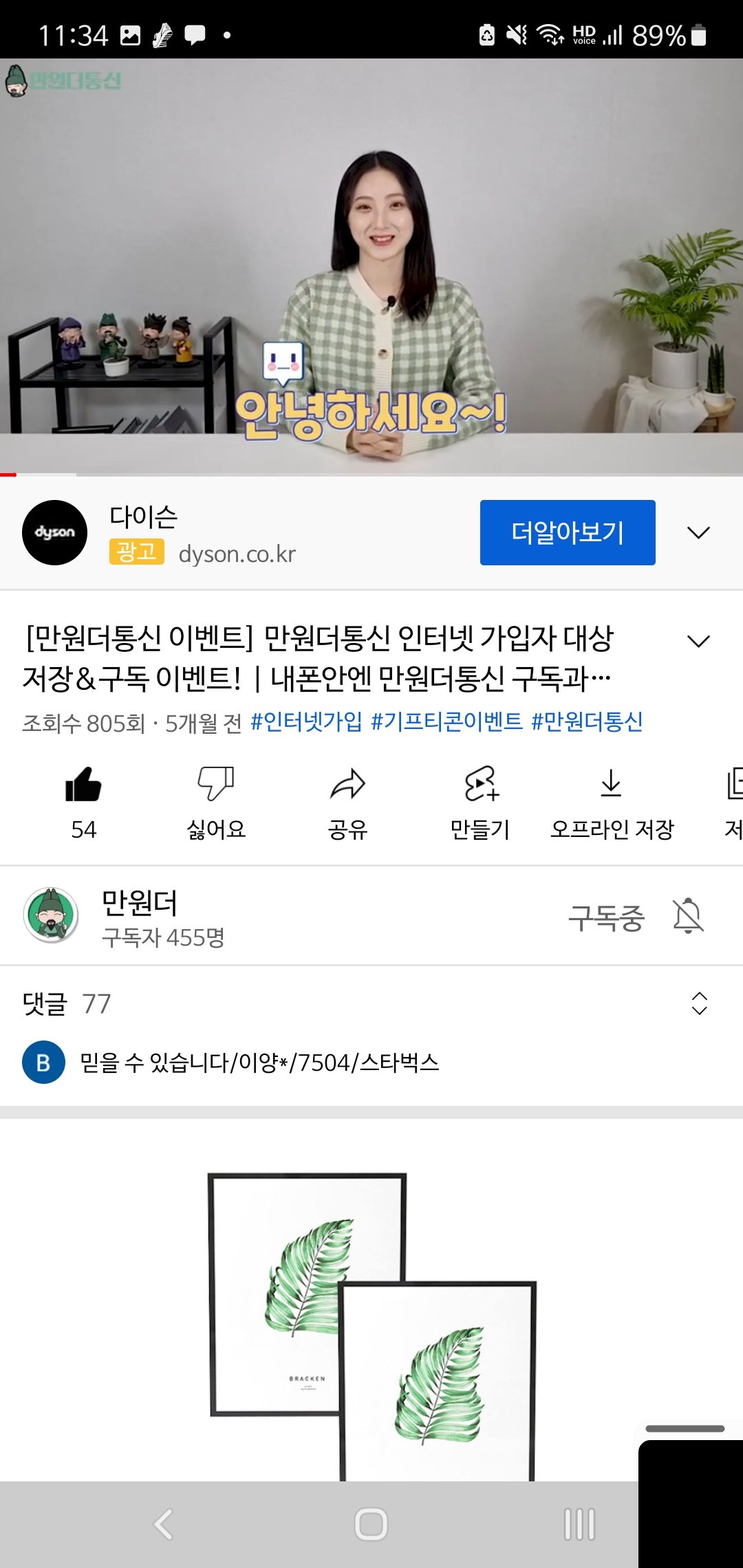The height and width of the screenshot is (1568, 743).
Task: Expand the video description chevron
Action: pyautogui.click(x=698, y=641)
